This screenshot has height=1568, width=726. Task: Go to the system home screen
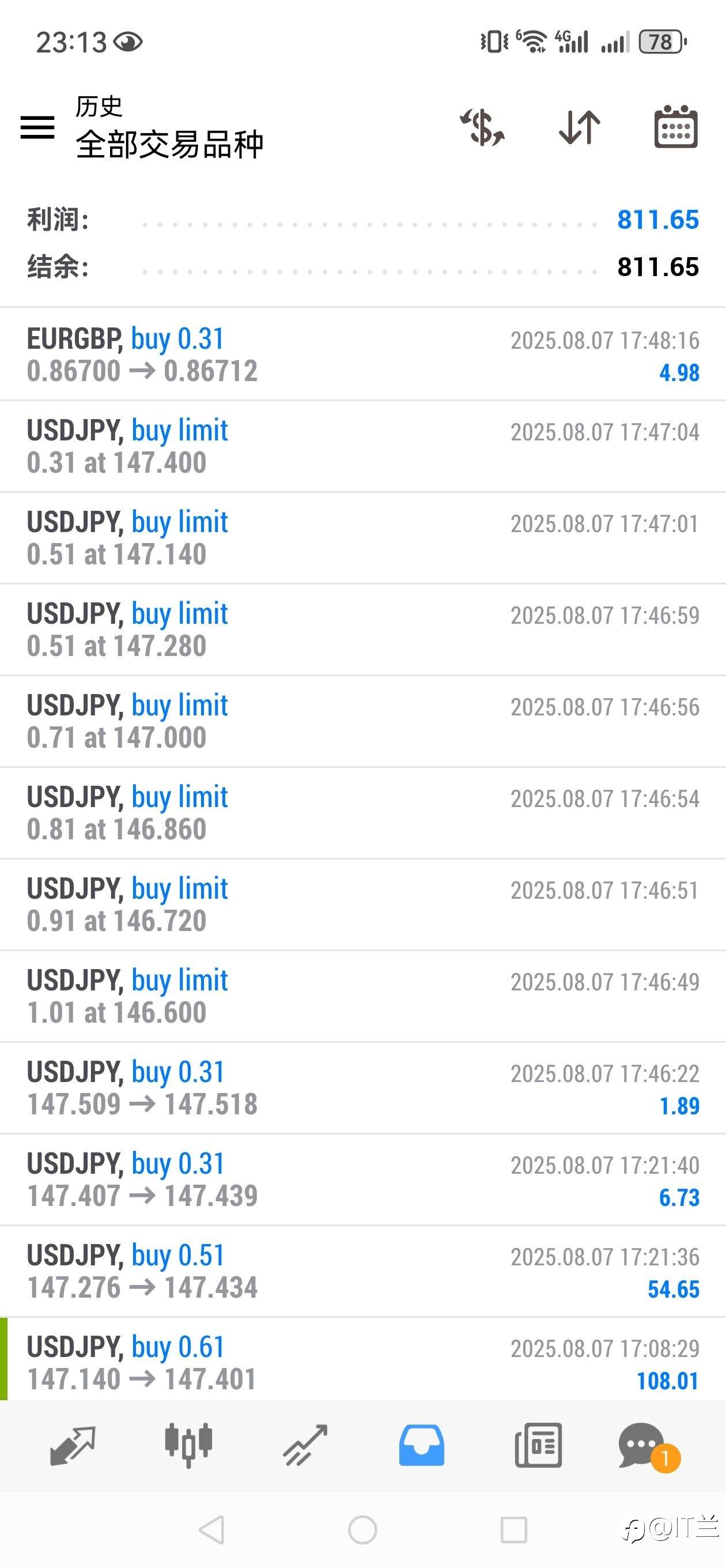[362, 1531]
